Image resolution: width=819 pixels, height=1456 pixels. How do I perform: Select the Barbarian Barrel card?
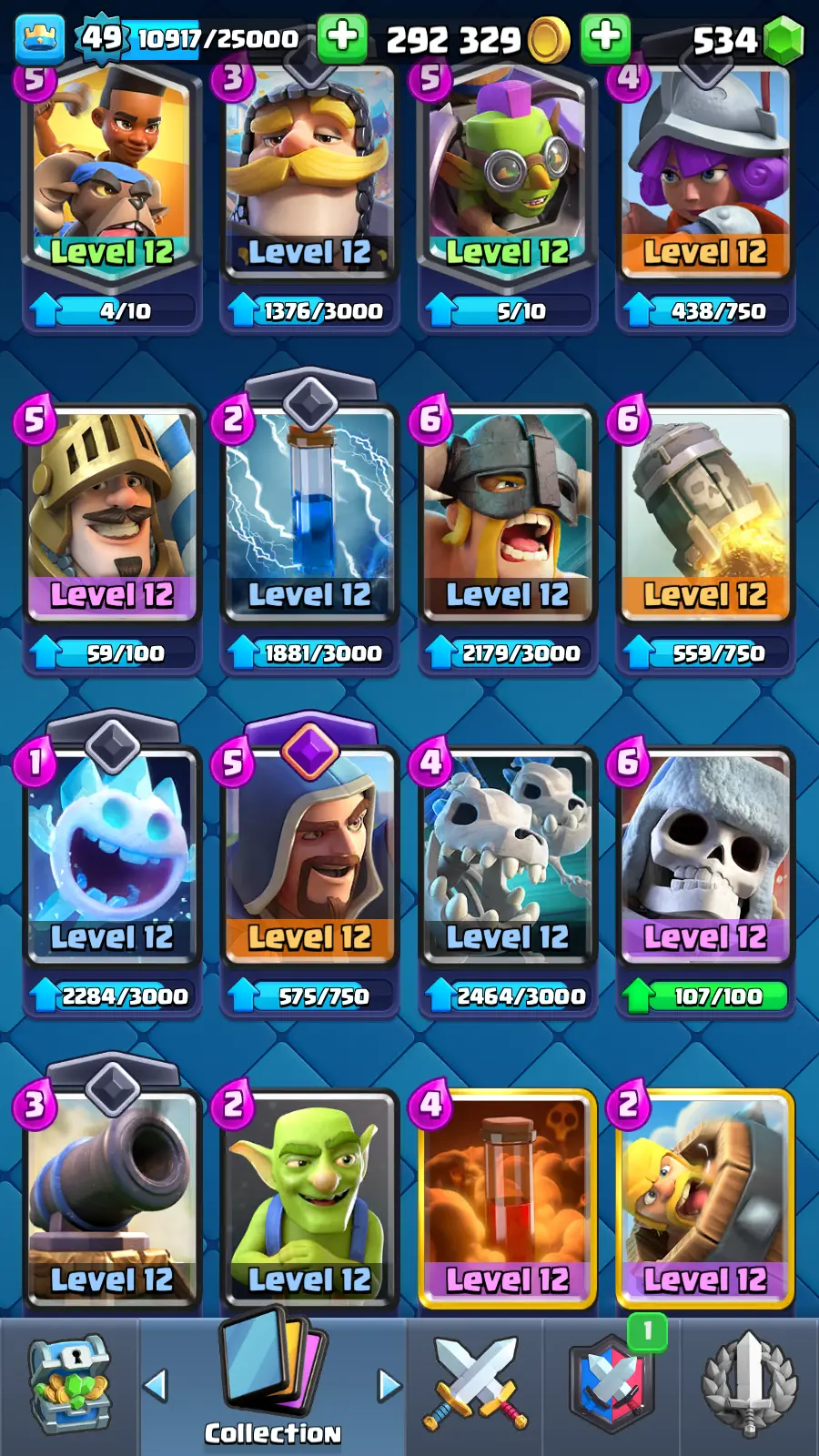coord(704,1197)
